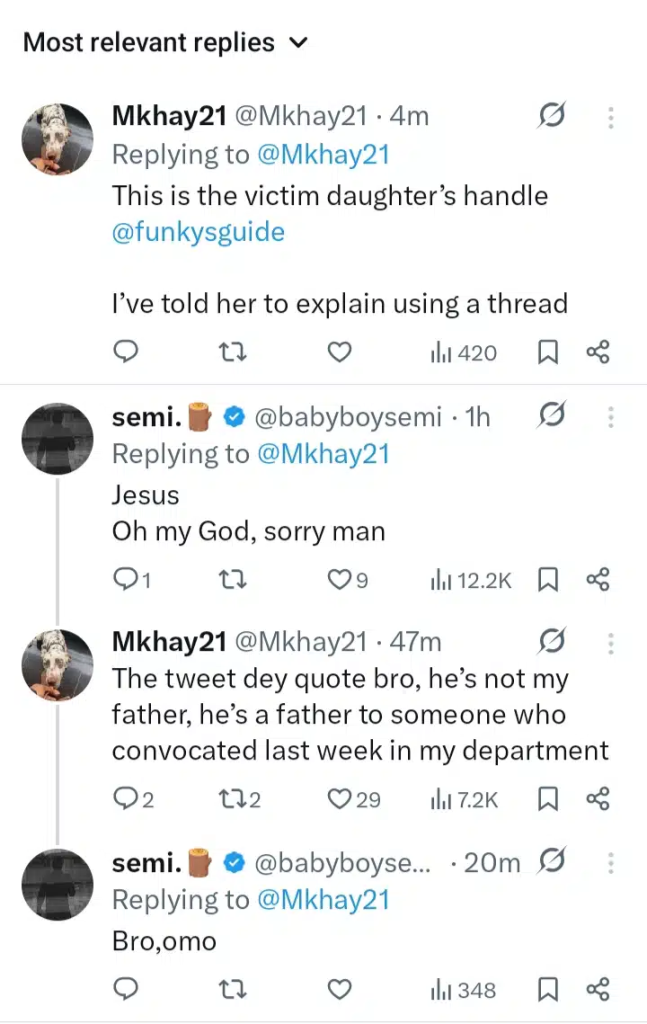
Task: Bookmark Mkhay21's "he's not my father" tweet
Action: pos(547,798)
